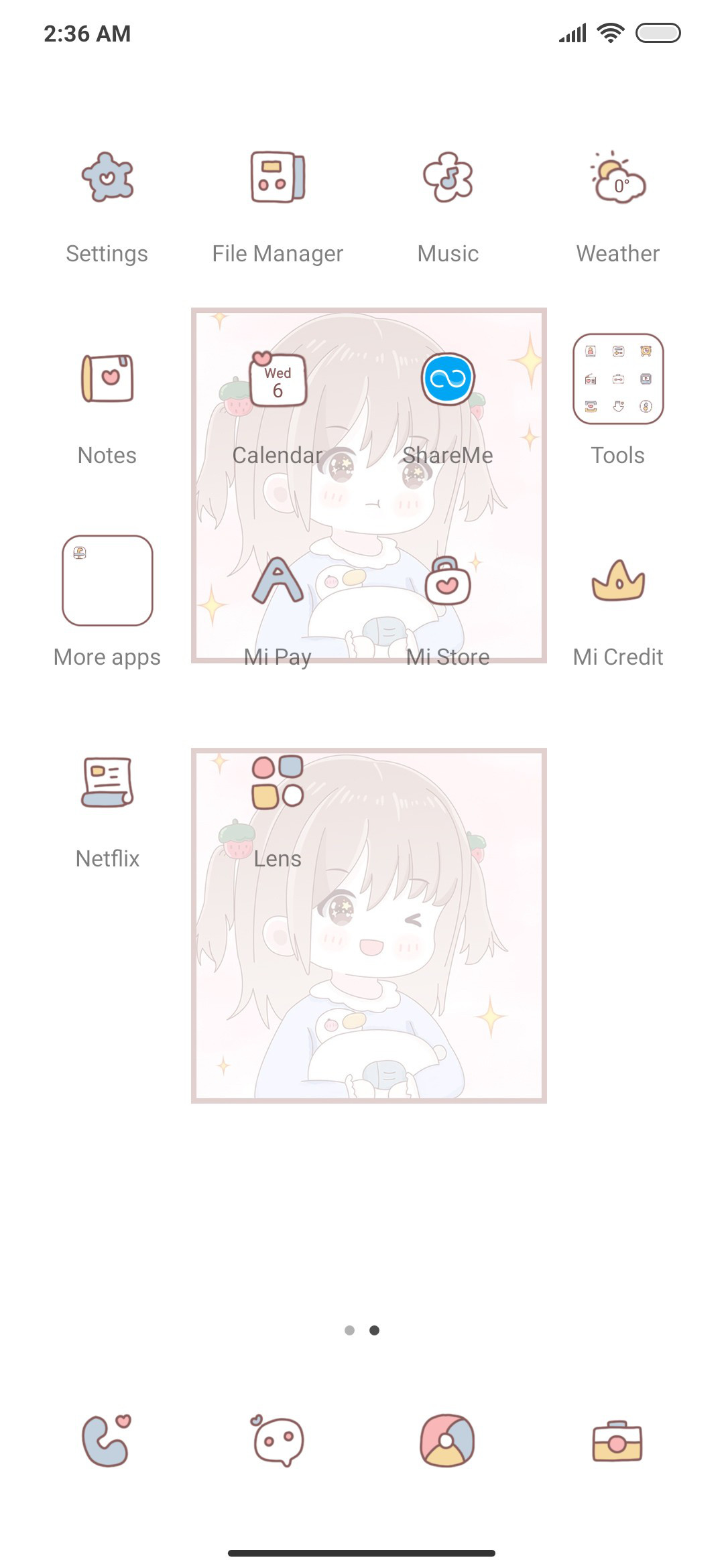Tap the first home page indicator dot
The image size is (724, 1568).
click(x=349, y=1330)
